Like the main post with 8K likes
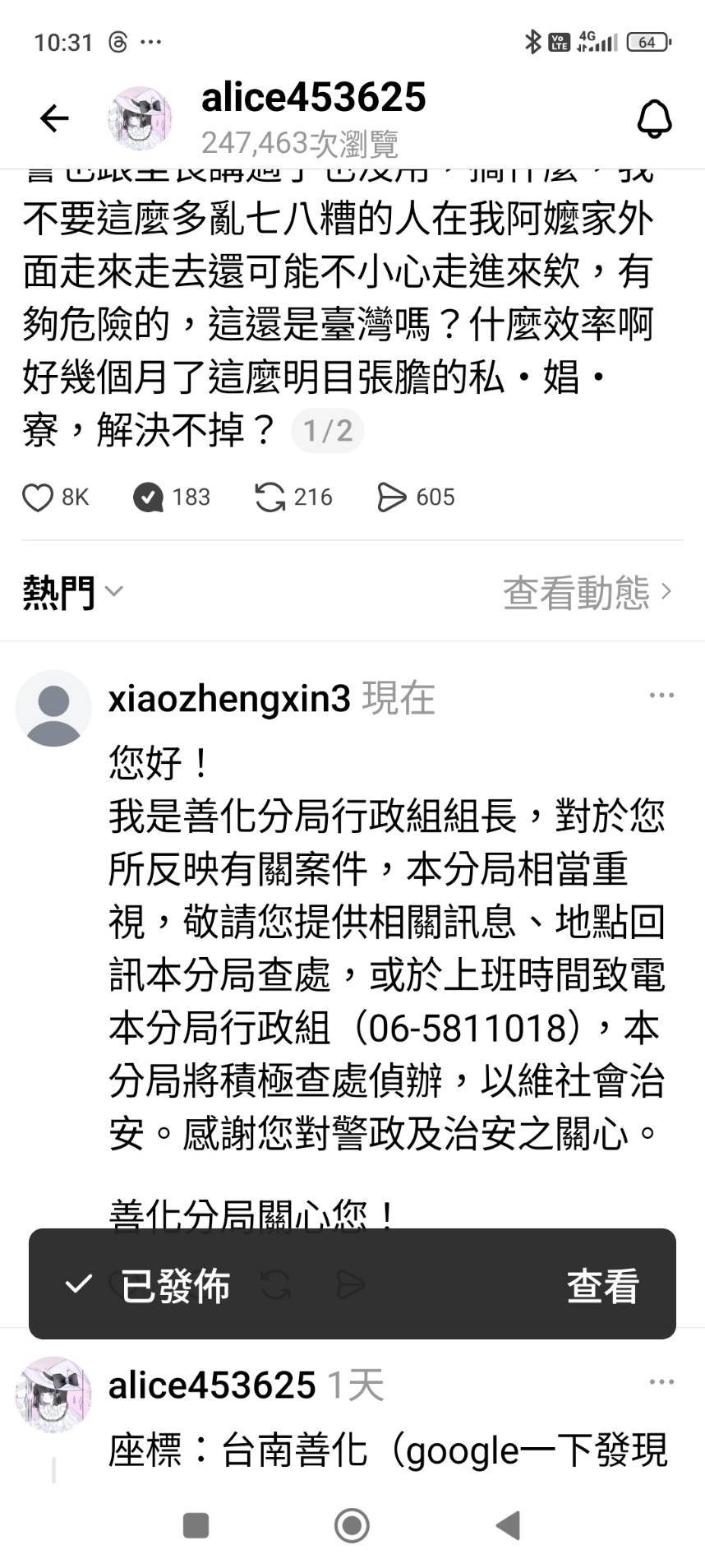Image resolution: width=705 pixels, height=1568 pixels. click(x=38, y=497)
